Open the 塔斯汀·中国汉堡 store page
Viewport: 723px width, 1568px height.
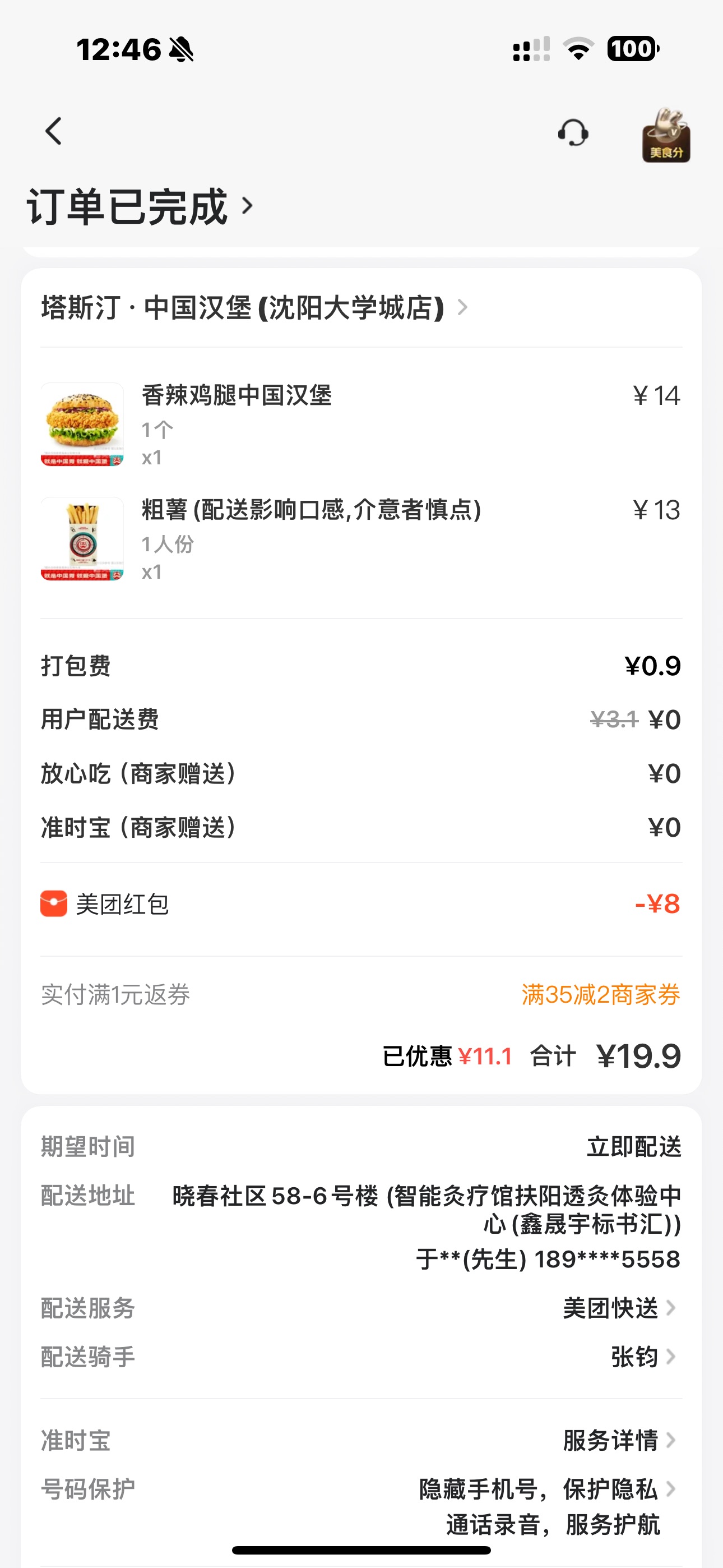point(254,308)
